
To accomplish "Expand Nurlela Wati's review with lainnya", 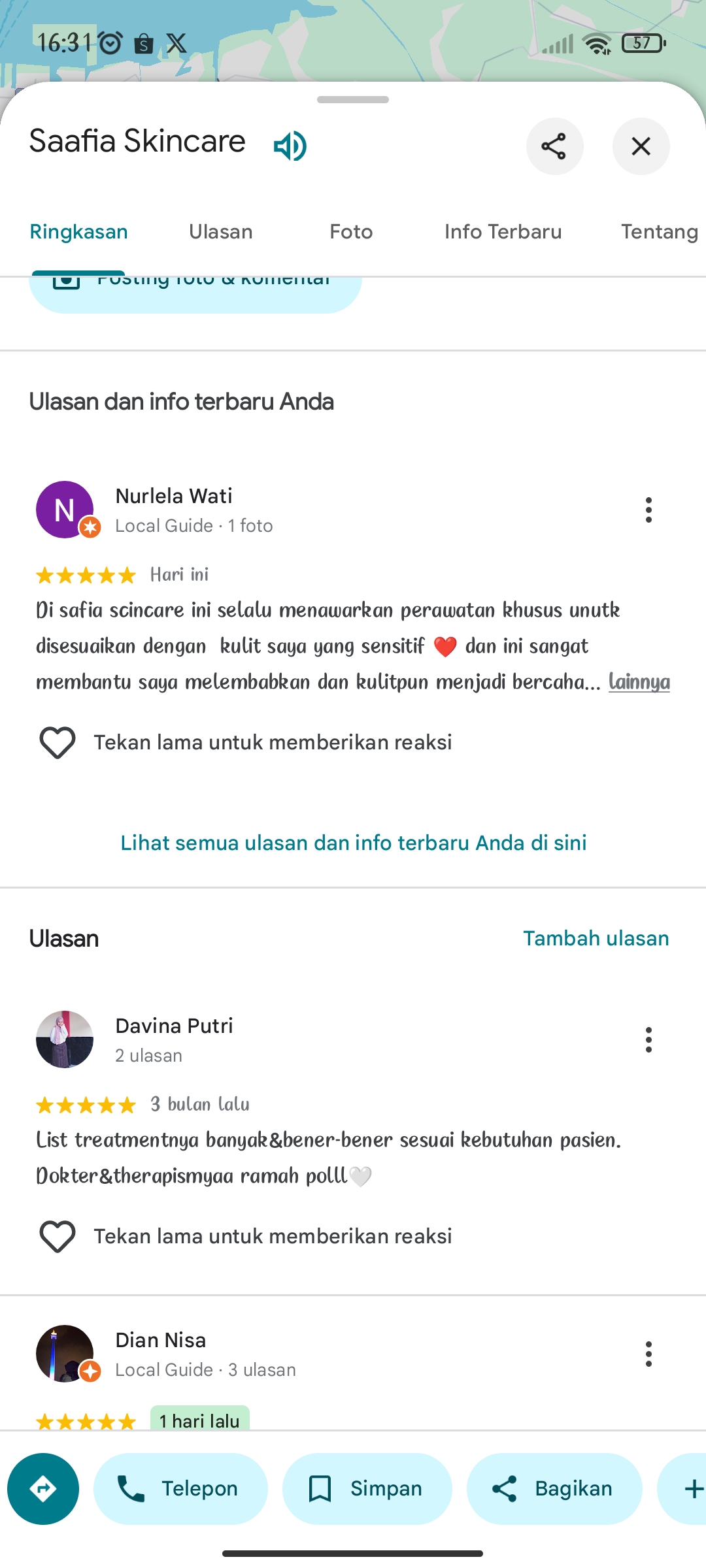I will coord(639,681).
